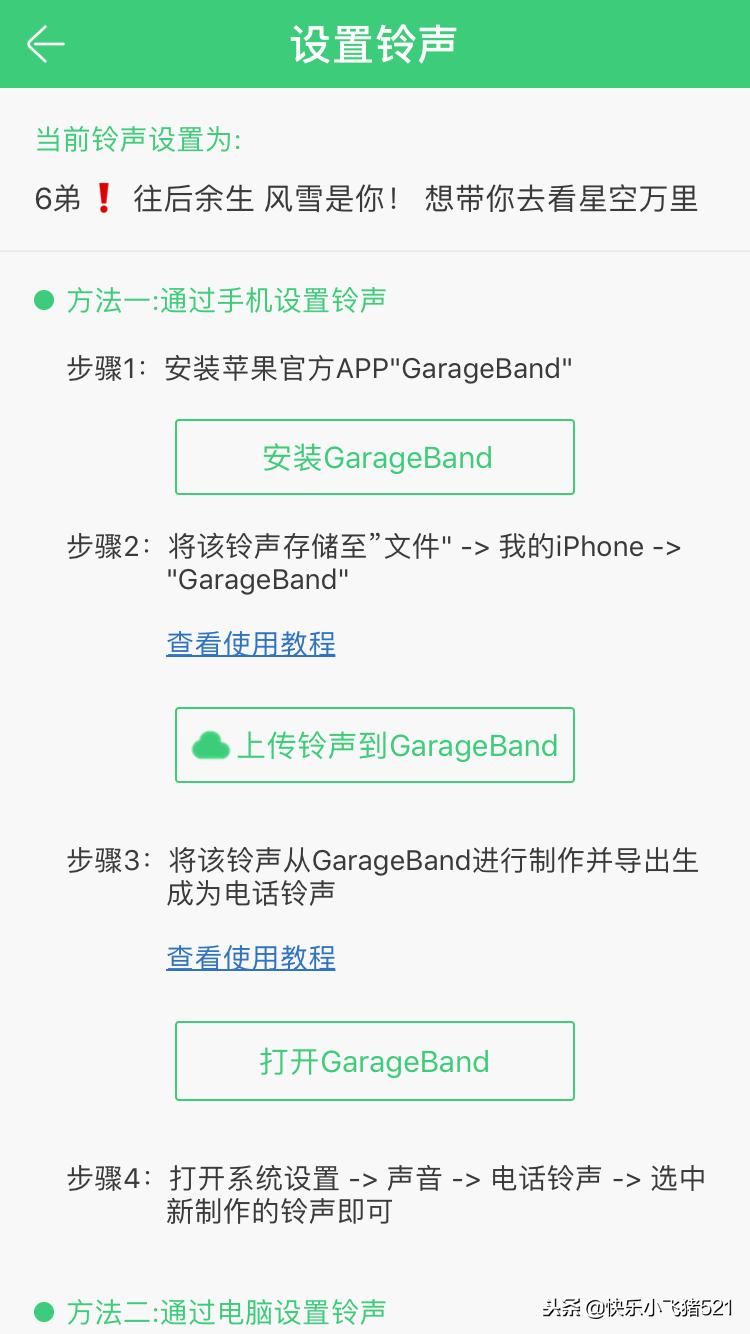The height and width of the screenshot is (1334, 750).
Task: Tap the green bullet before 方法一
Action: 44,300
